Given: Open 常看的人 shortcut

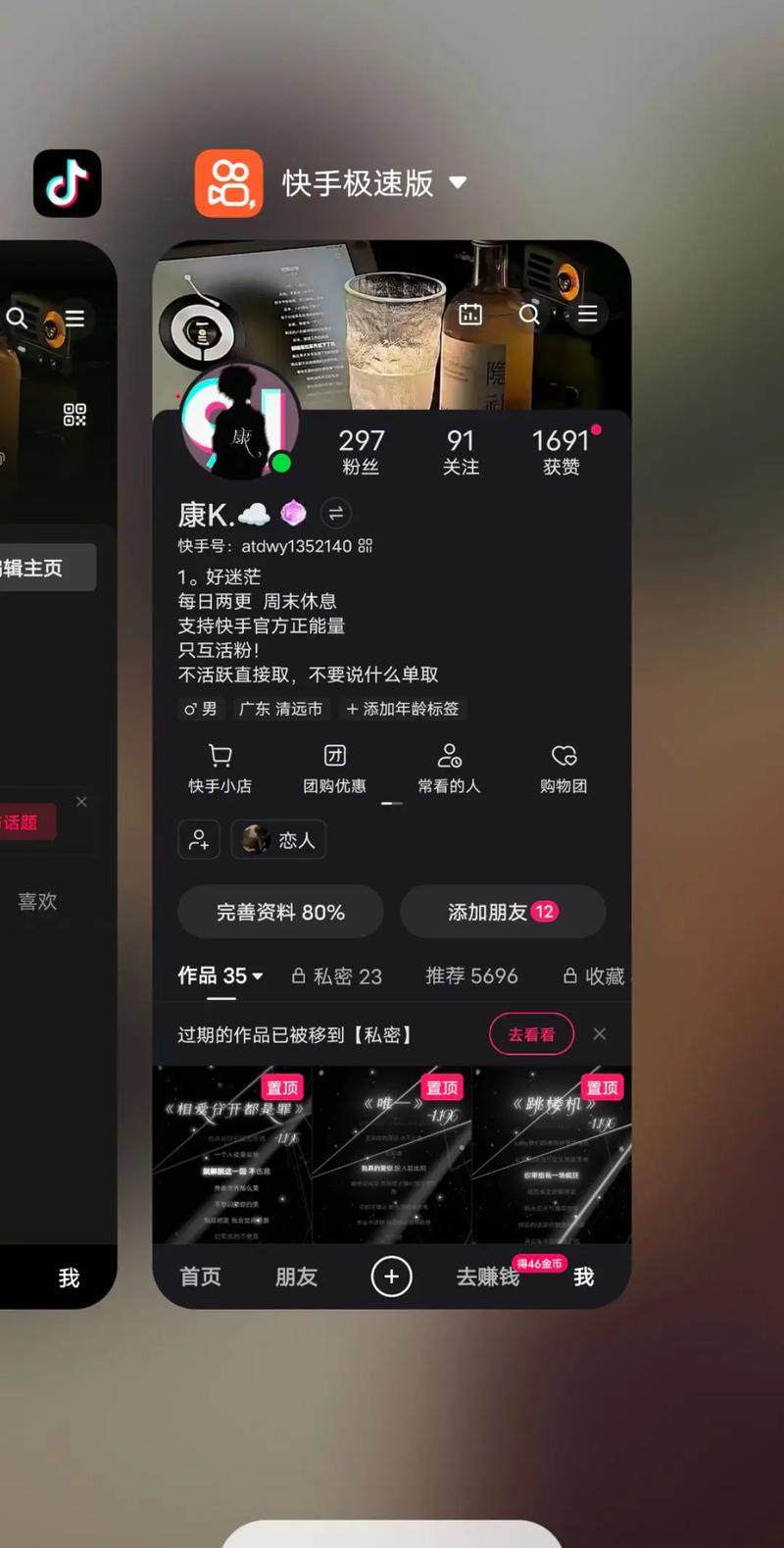Looking at the screenshot, I should (x=449, y=769).
